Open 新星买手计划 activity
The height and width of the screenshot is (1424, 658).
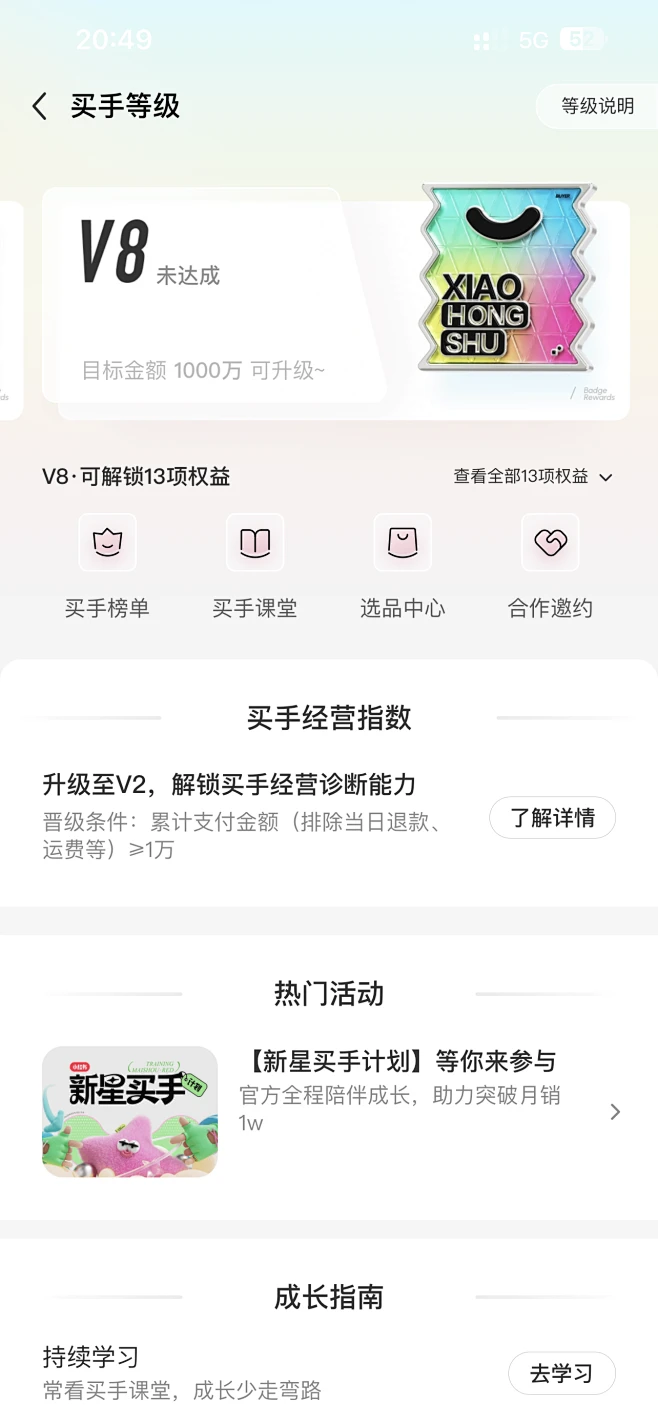330,1111
